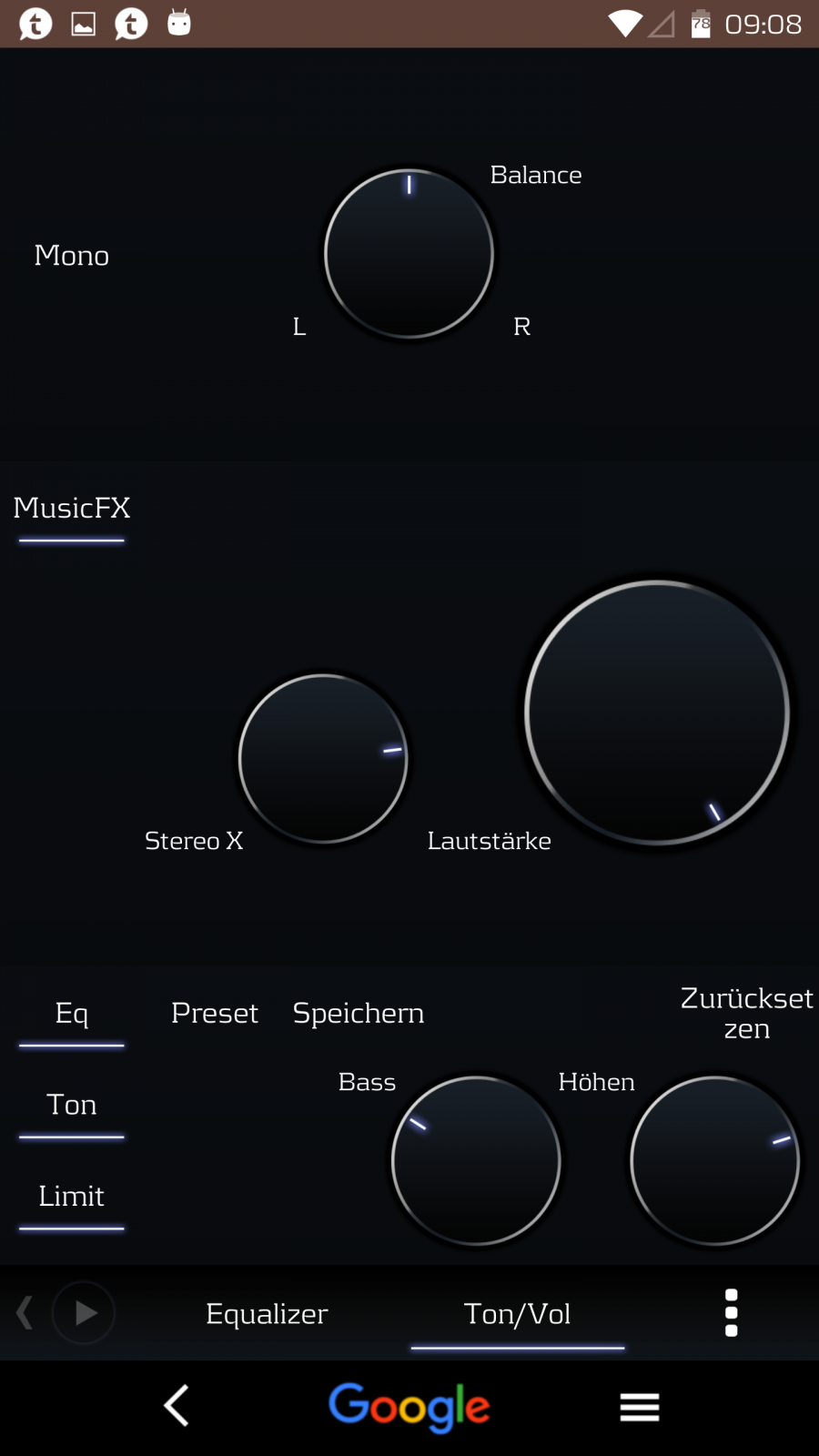819x1456 pixels.
Task: Tap the Bass knob
Action: point(476,1161)
